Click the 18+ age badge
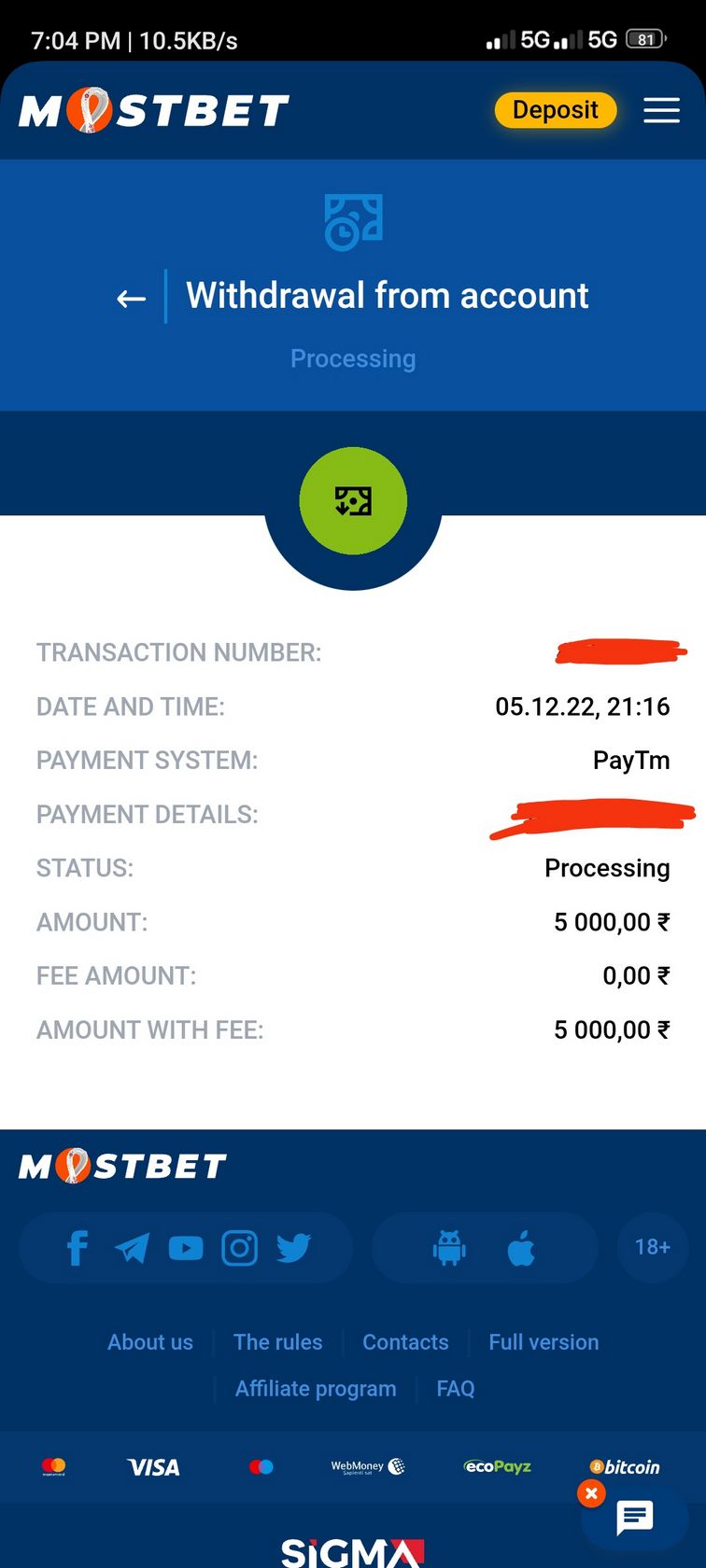This screenshot has width=706, height=1568. pyautogui.click(x=652, y=1248)
